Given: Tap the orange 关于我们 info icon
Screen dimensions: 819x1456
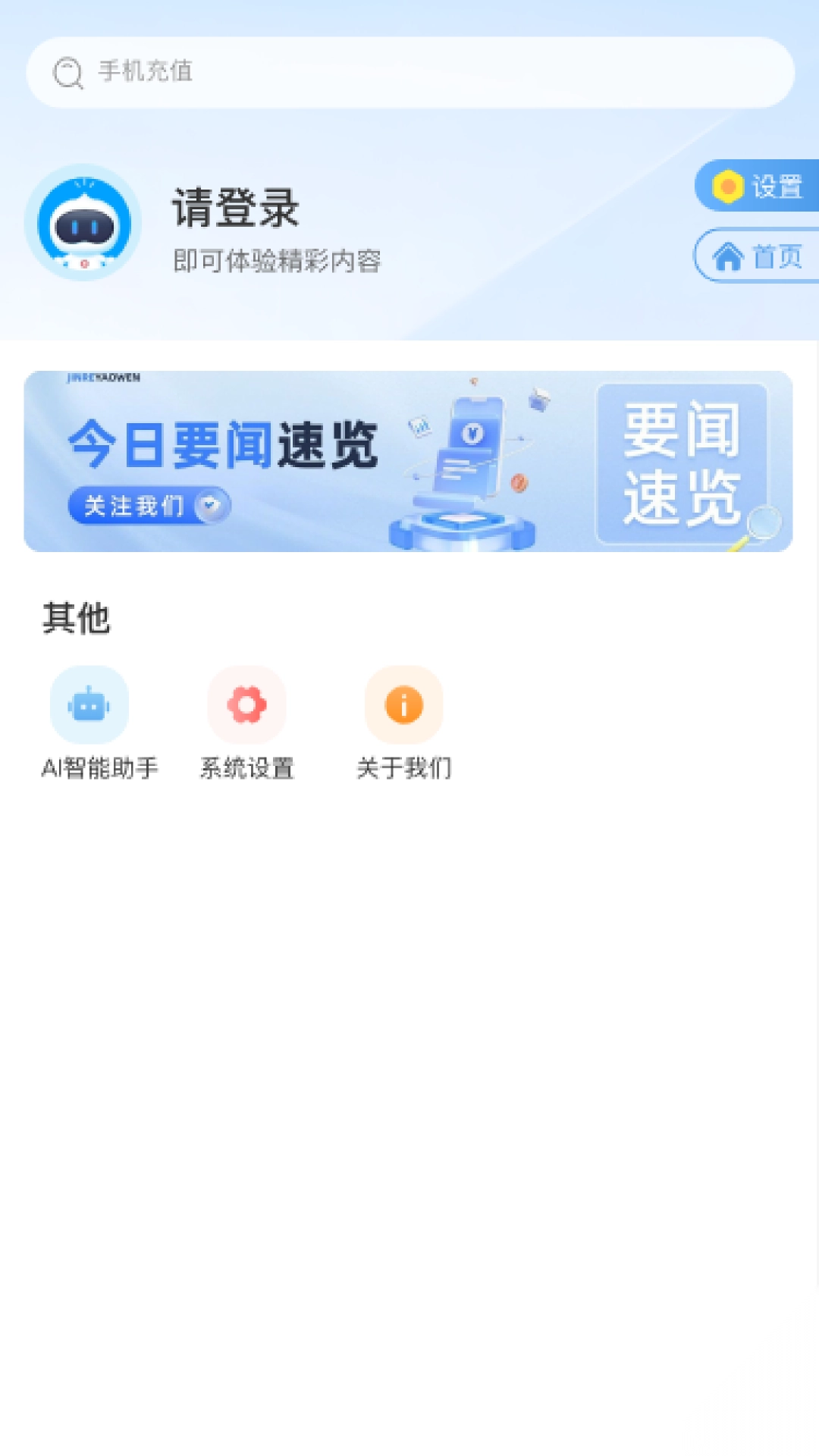Looking at the screenshot, I should pyautogui.click(x=404, y=704).
